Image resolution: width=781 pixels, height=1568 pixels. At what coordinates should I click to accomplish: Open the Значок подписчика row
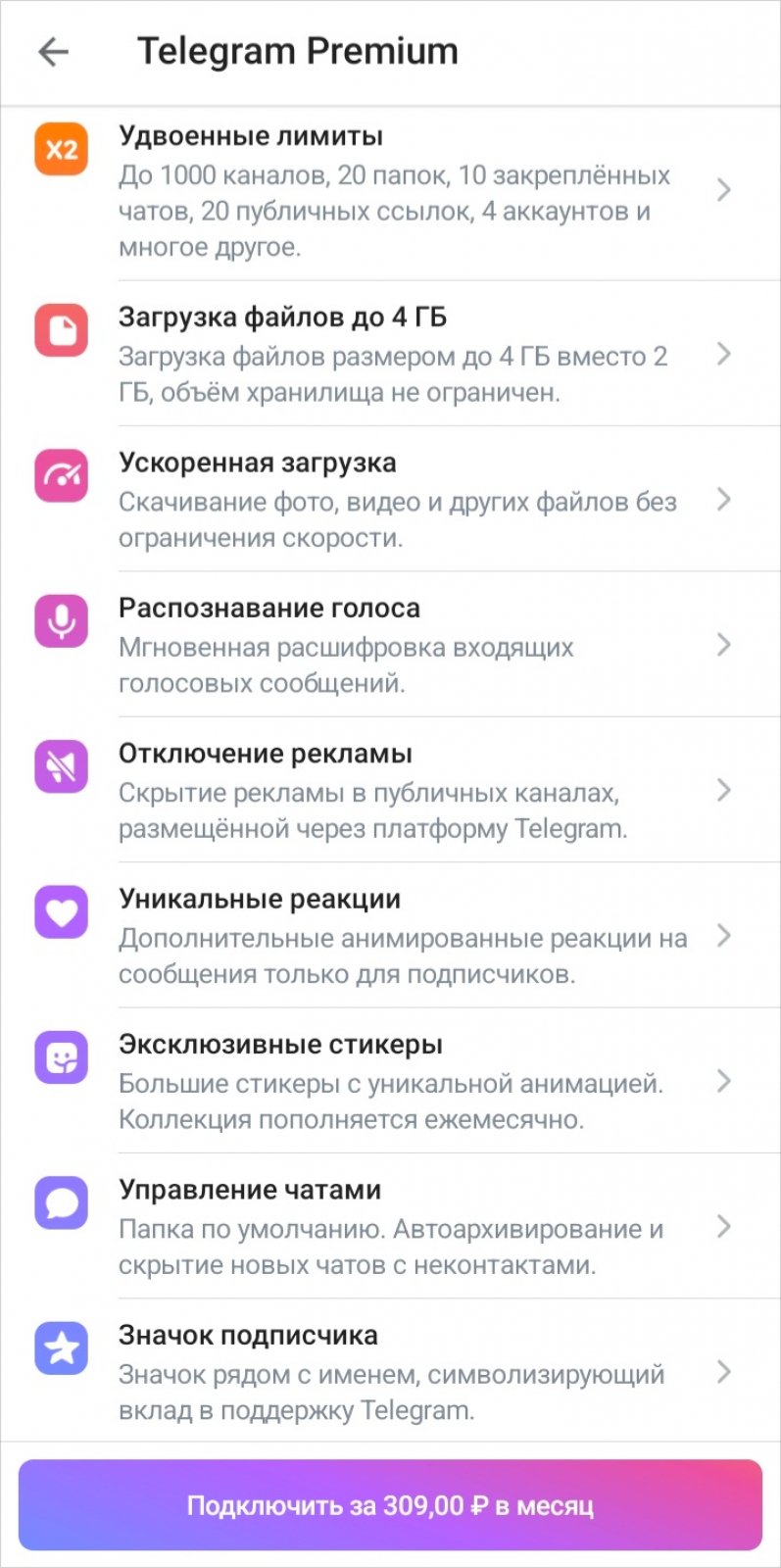pos(392,1371)
